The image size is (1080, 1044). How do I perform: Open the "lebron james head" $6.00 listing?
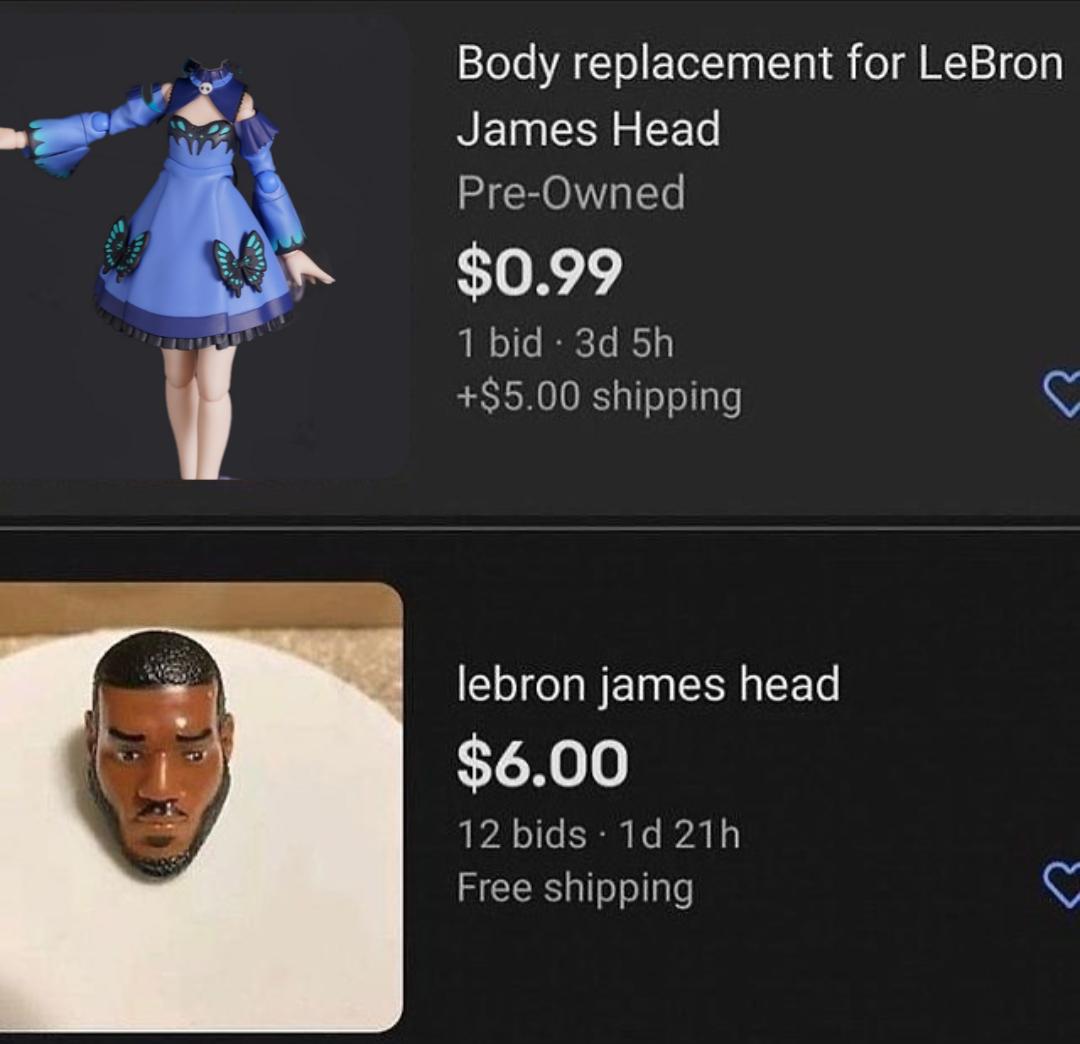point(648,686)
